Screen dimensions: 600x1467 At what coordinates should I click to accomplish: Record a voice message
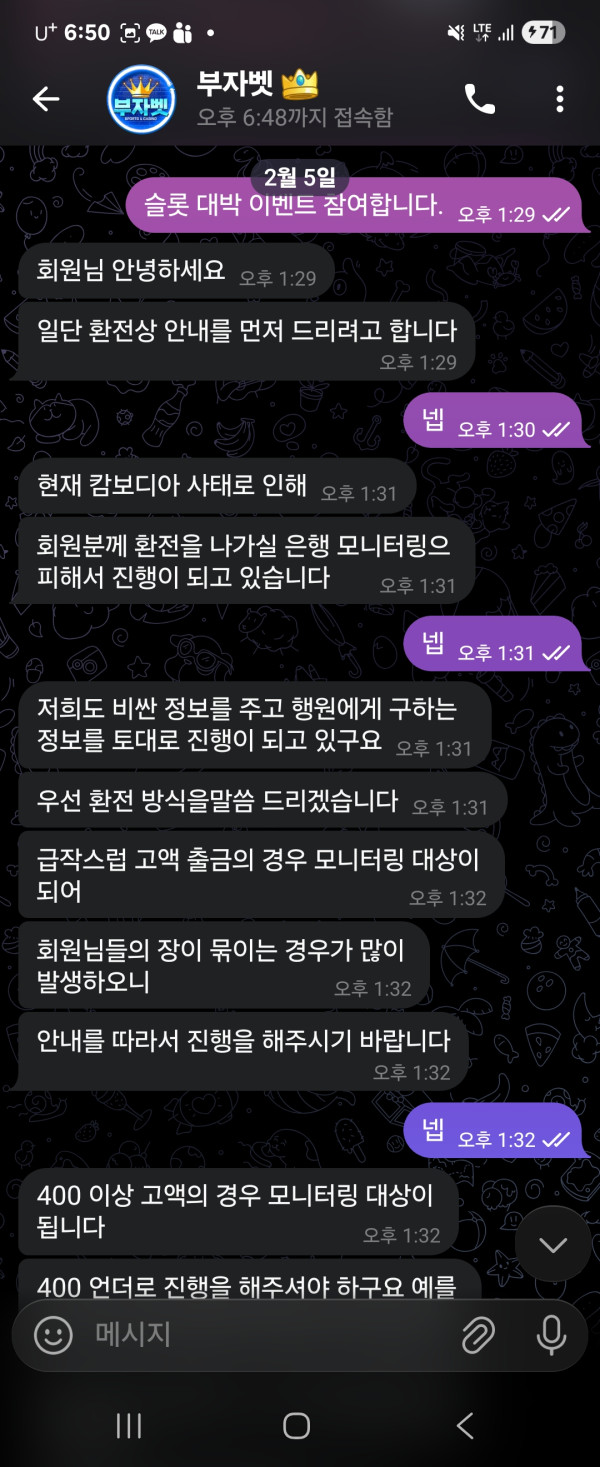coord(551,1334)
